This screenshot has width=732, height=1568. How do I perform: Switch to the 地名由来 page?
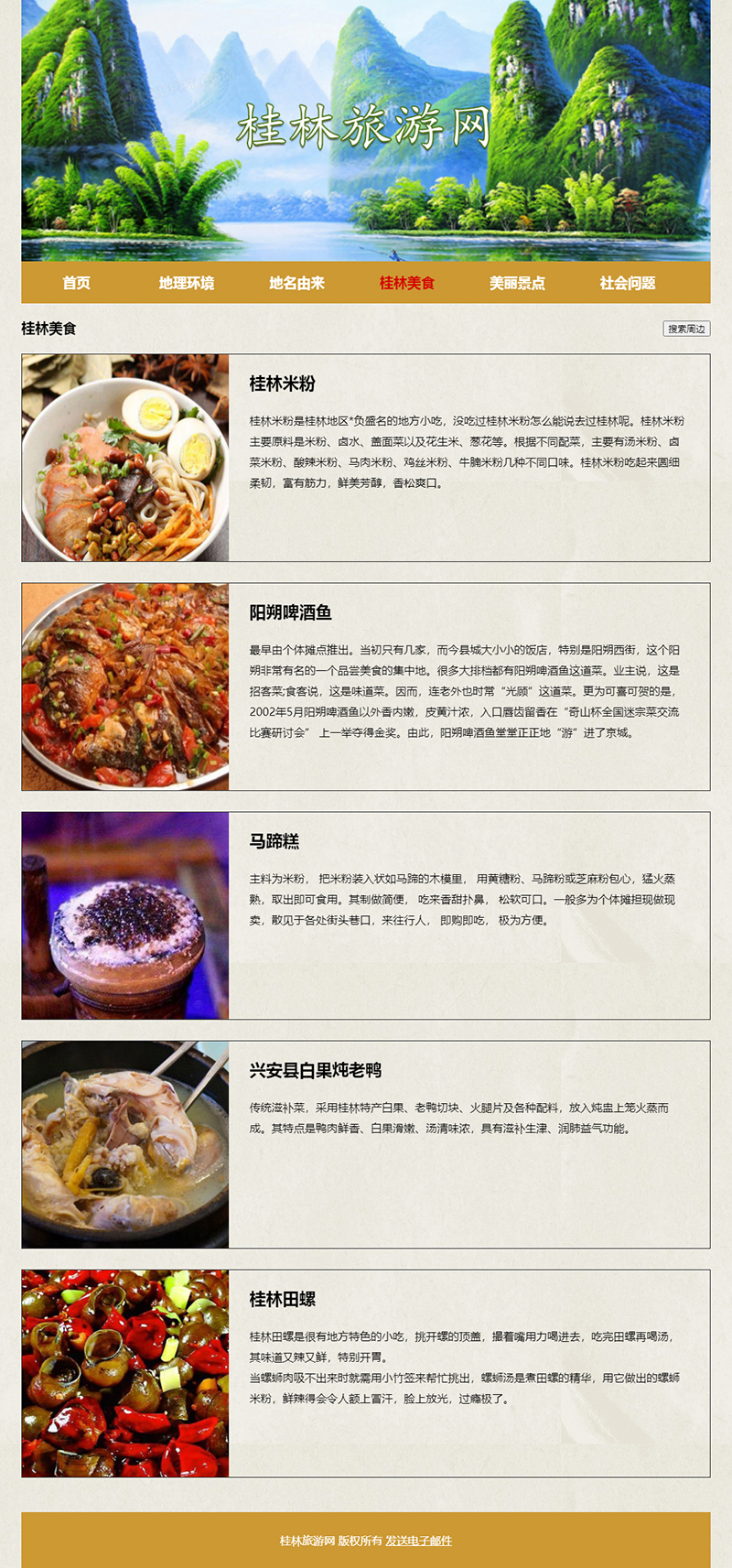coord(296,283)
